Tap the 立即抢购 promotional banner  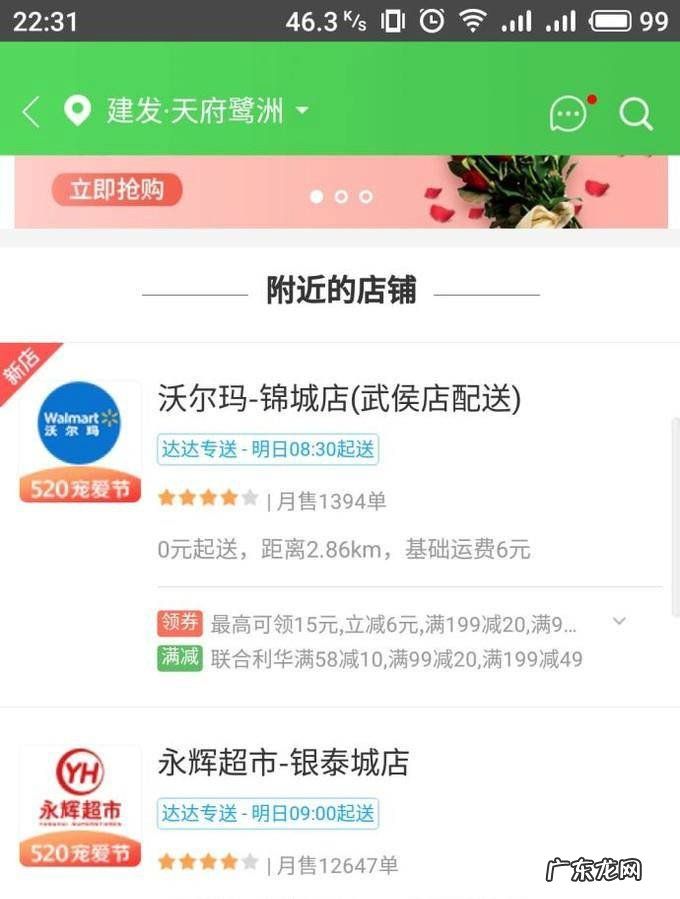(x=117, y=189)
